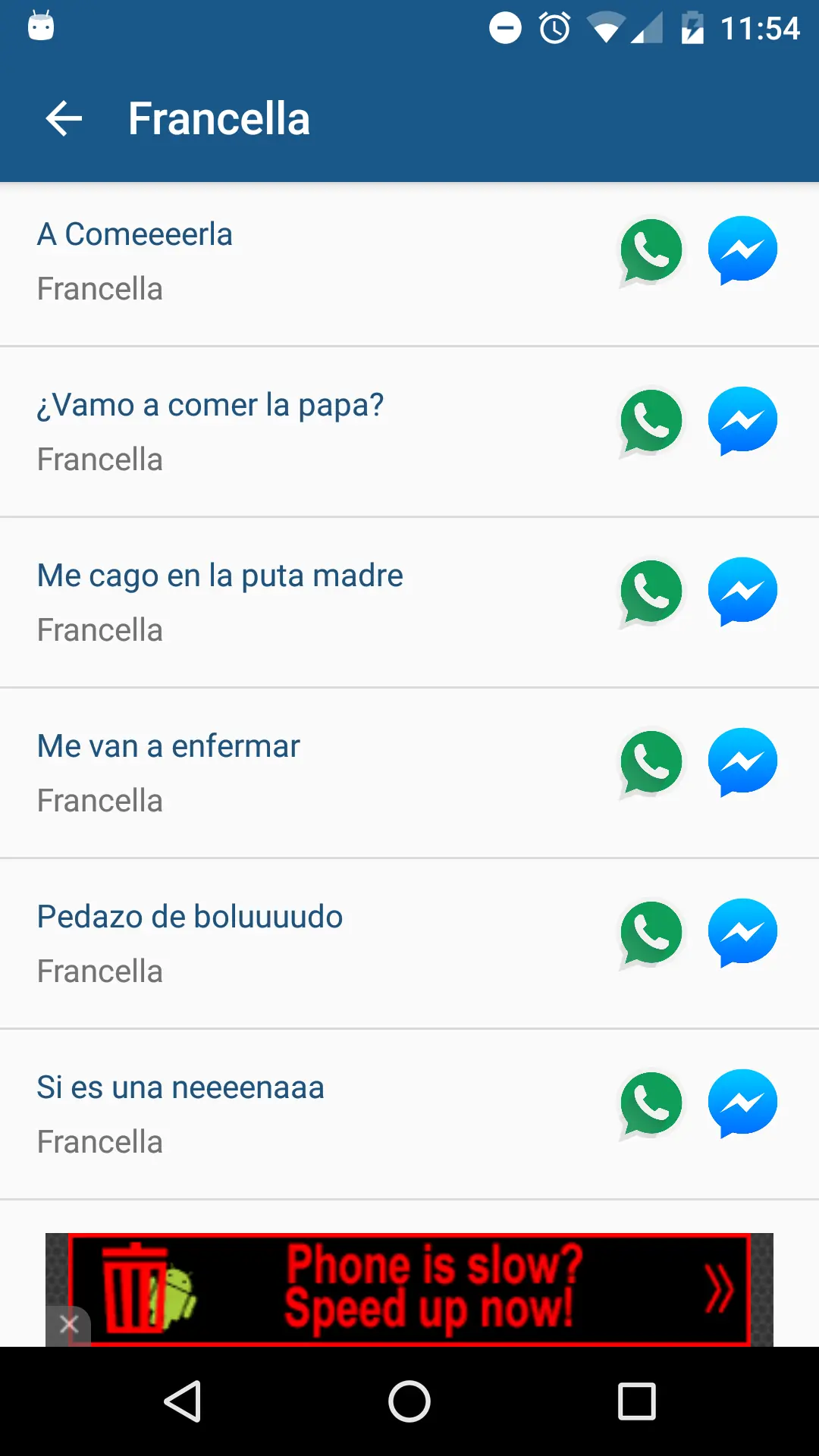Image resolution: width=819 pixels, height=1456 pixels.
Task: Go back using the arrow in the header
Action: coord(63,118)
